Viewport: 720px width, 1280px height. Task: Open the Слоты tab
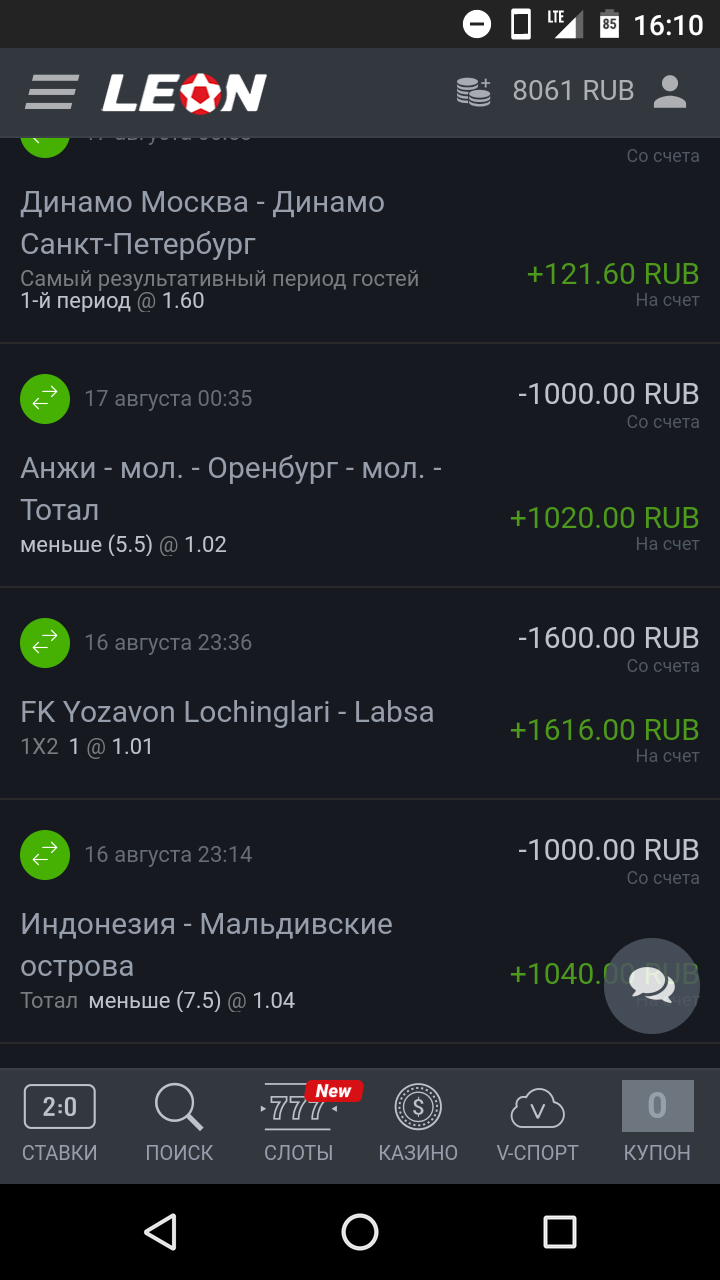(x=299, y=1124)
